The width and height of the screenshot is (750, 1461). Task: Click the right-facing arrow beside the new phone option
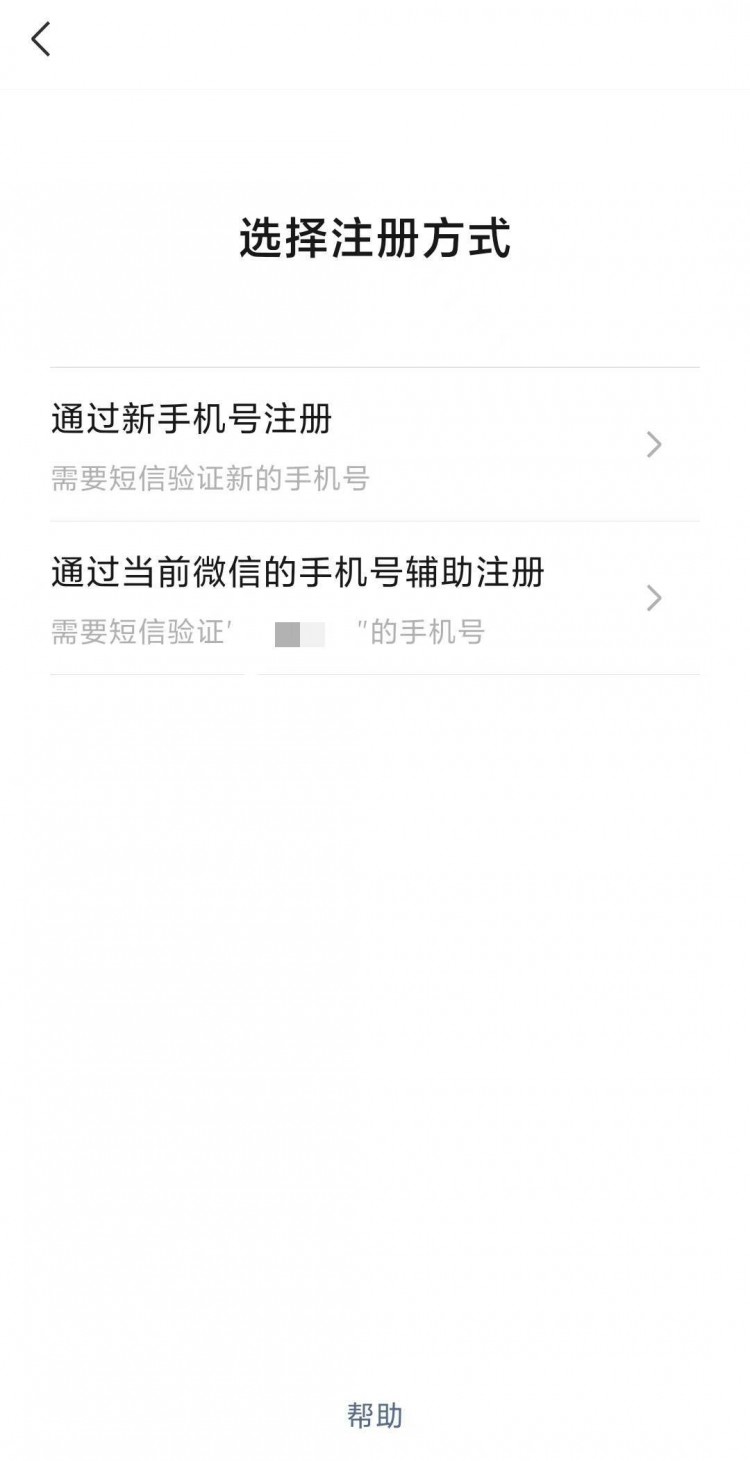[x=654, y=445]
